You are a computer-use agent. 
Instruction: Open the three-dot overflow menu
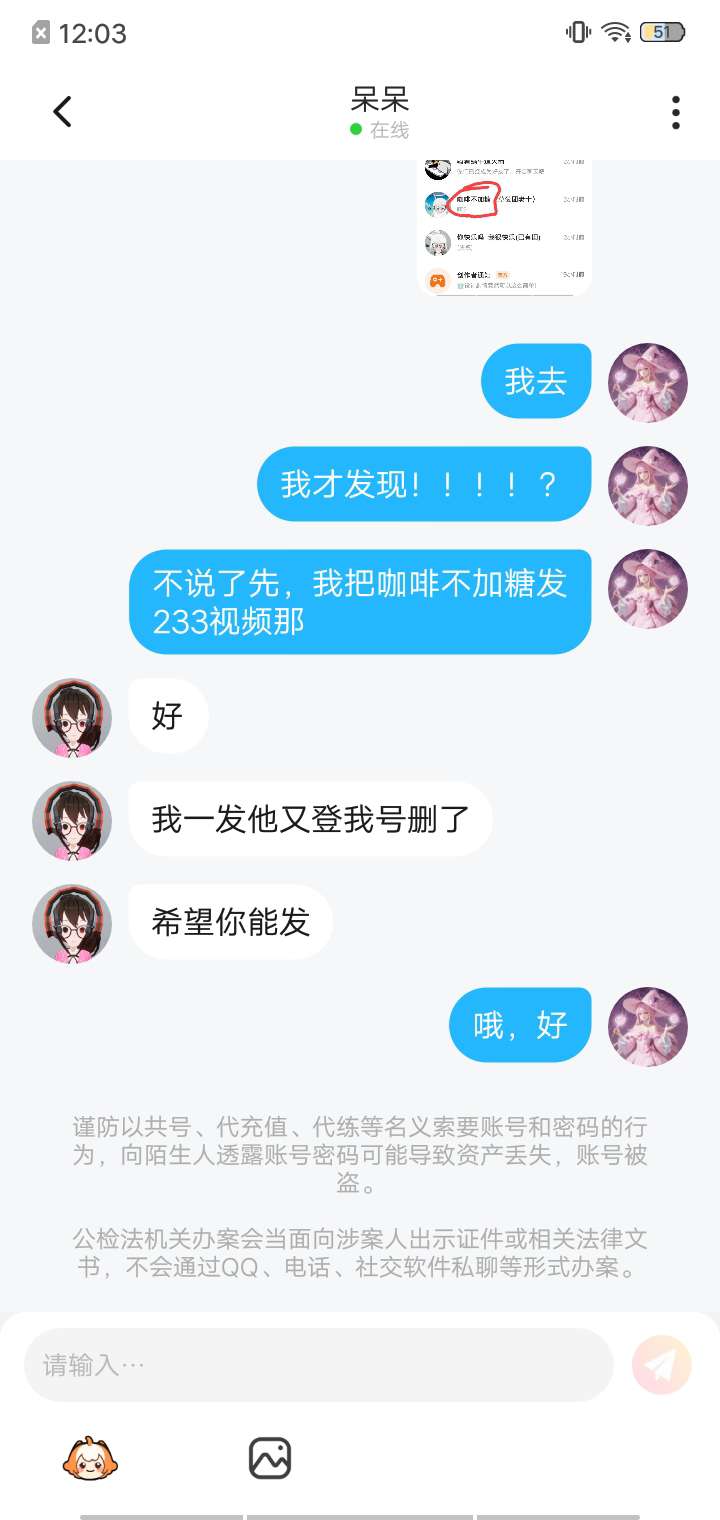coord(676,113)
